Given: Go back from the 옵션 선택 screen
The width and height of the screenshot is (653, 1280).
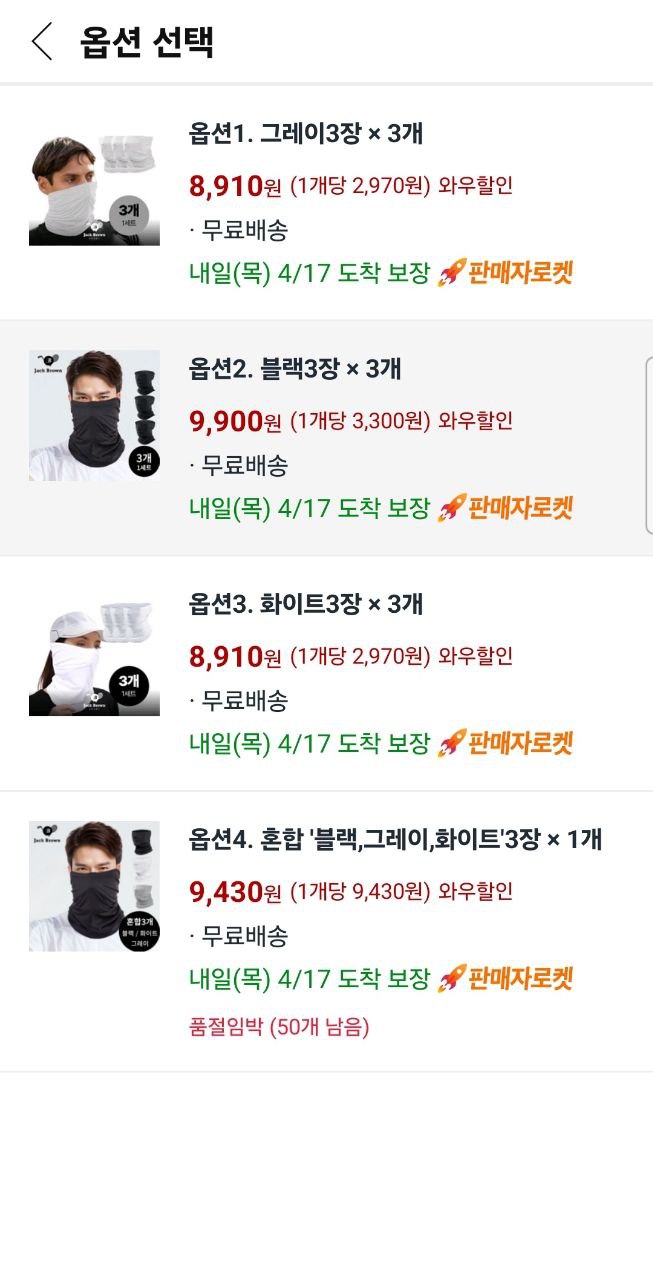Looking at the screenshot, I should click(x=42, y=42).
